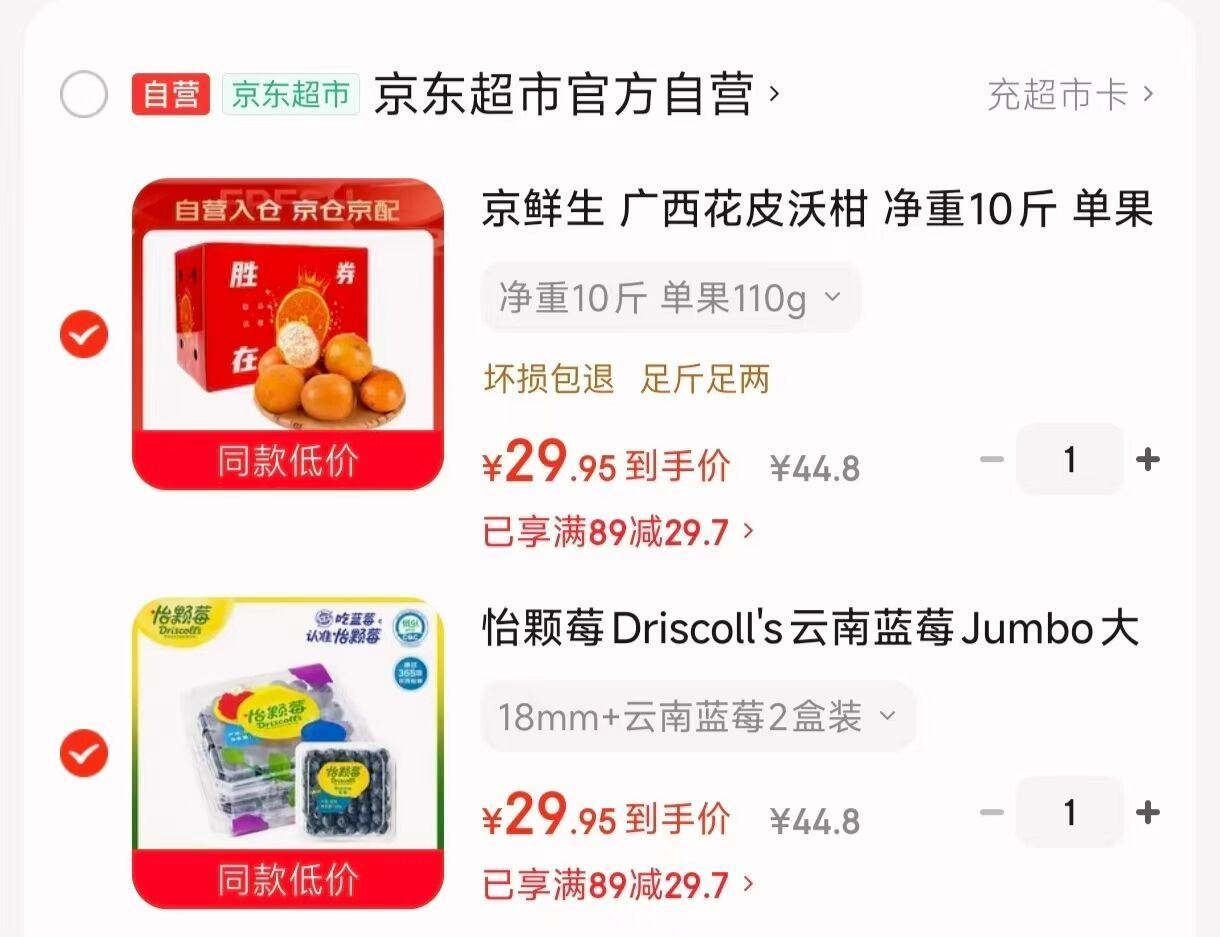This screenshot has height=937, width=1220.
Task: Reduce quantity of 怡颗莓 blueberries
Action: coord(991,812)
